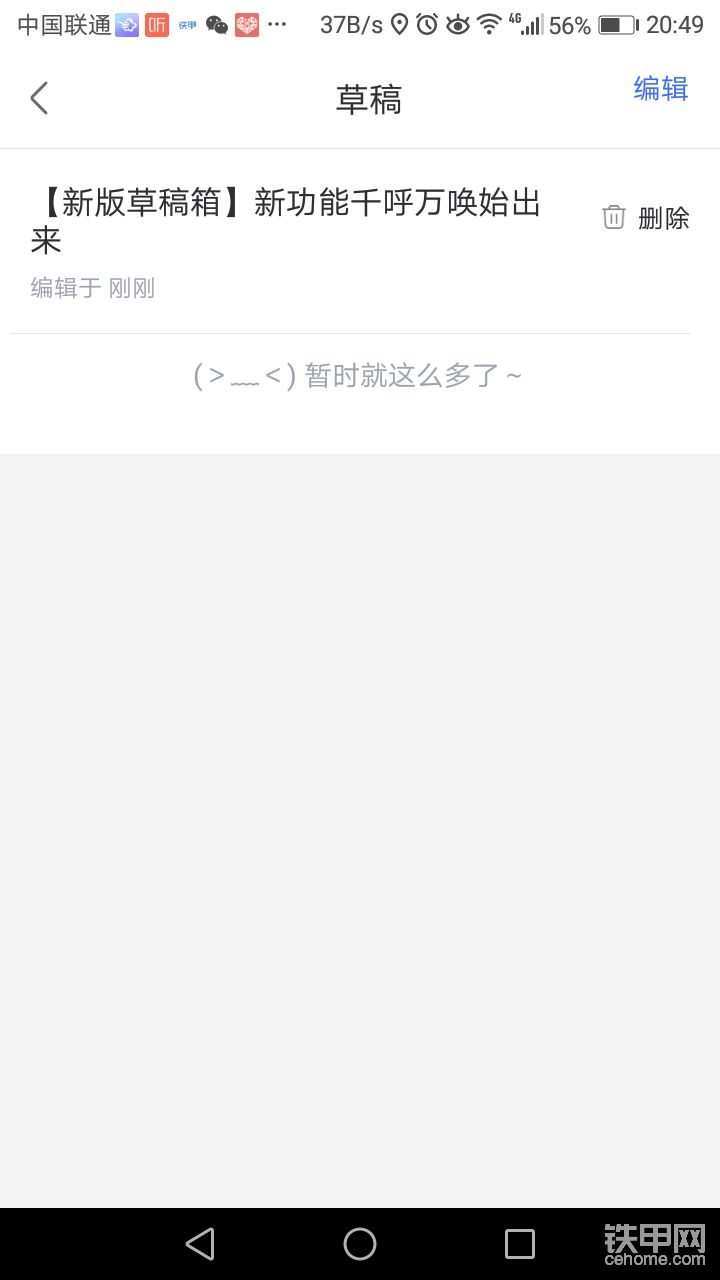Go back using the top-left arrow
The width and height of the screenshot is (720, 1280).
click(39, 98)
